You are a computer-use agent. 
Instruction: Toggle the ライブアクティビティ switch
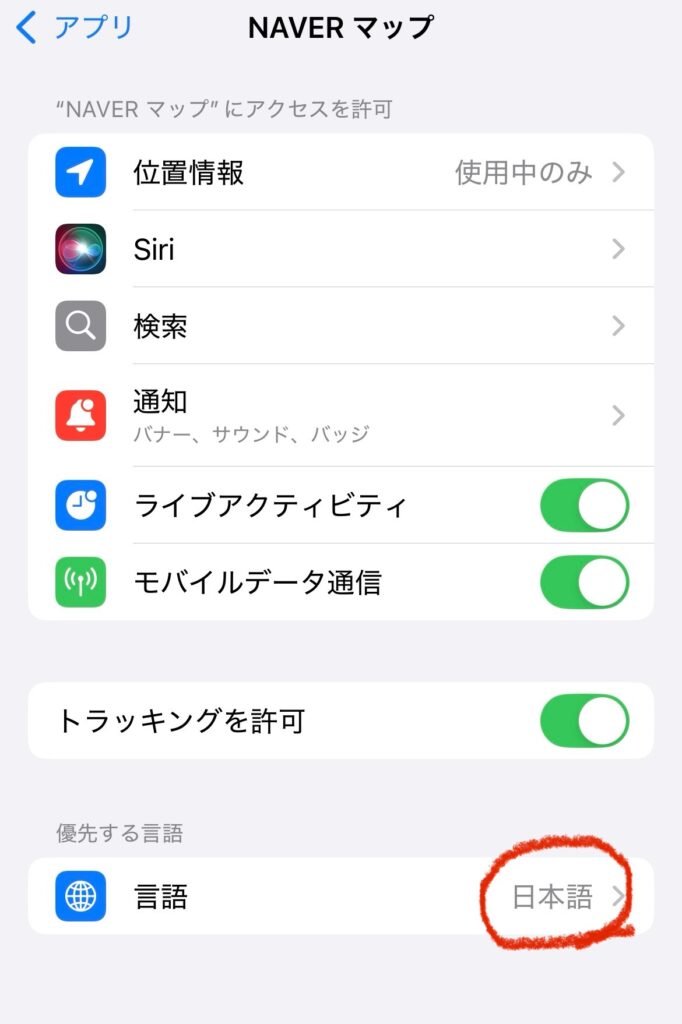coord(584,505)
